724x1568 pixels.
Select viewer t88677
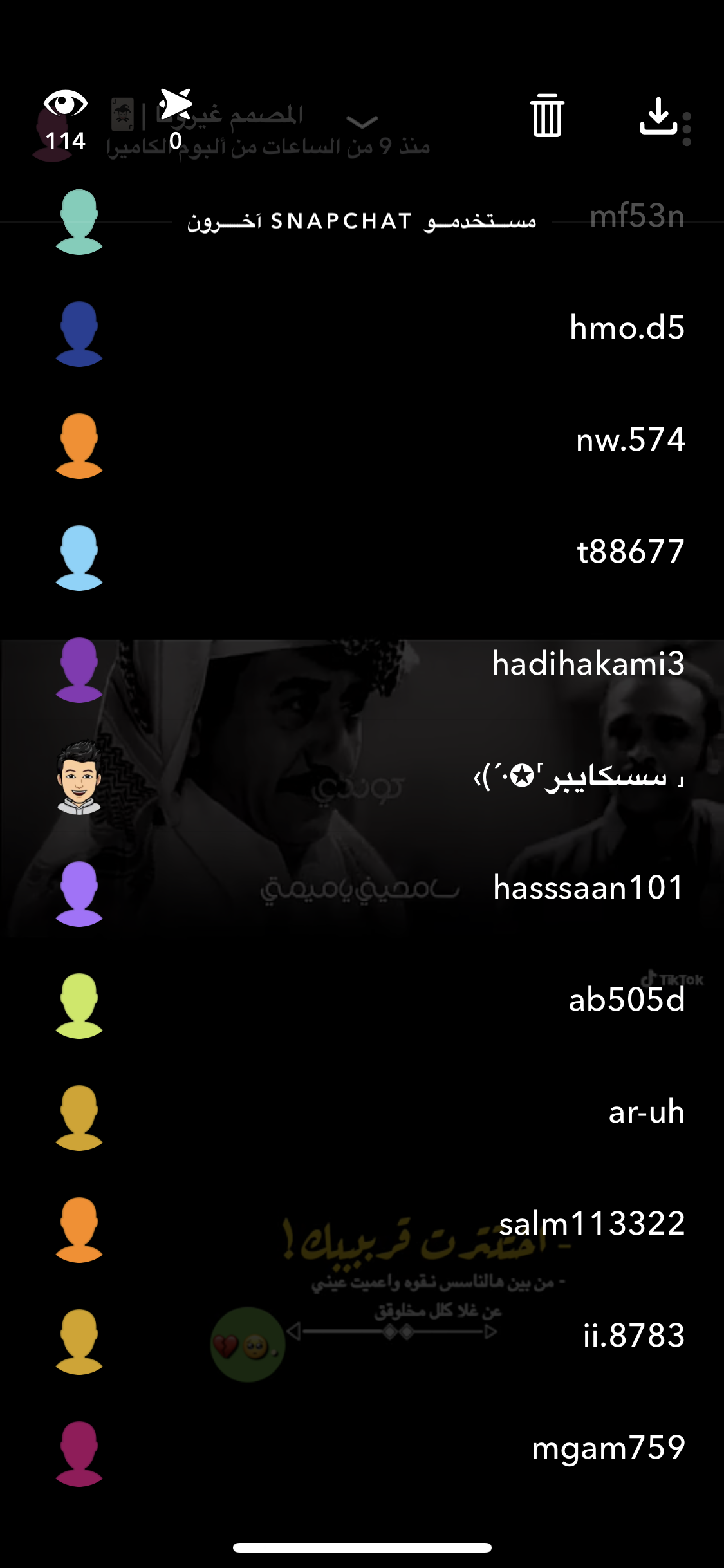point(629,552)
